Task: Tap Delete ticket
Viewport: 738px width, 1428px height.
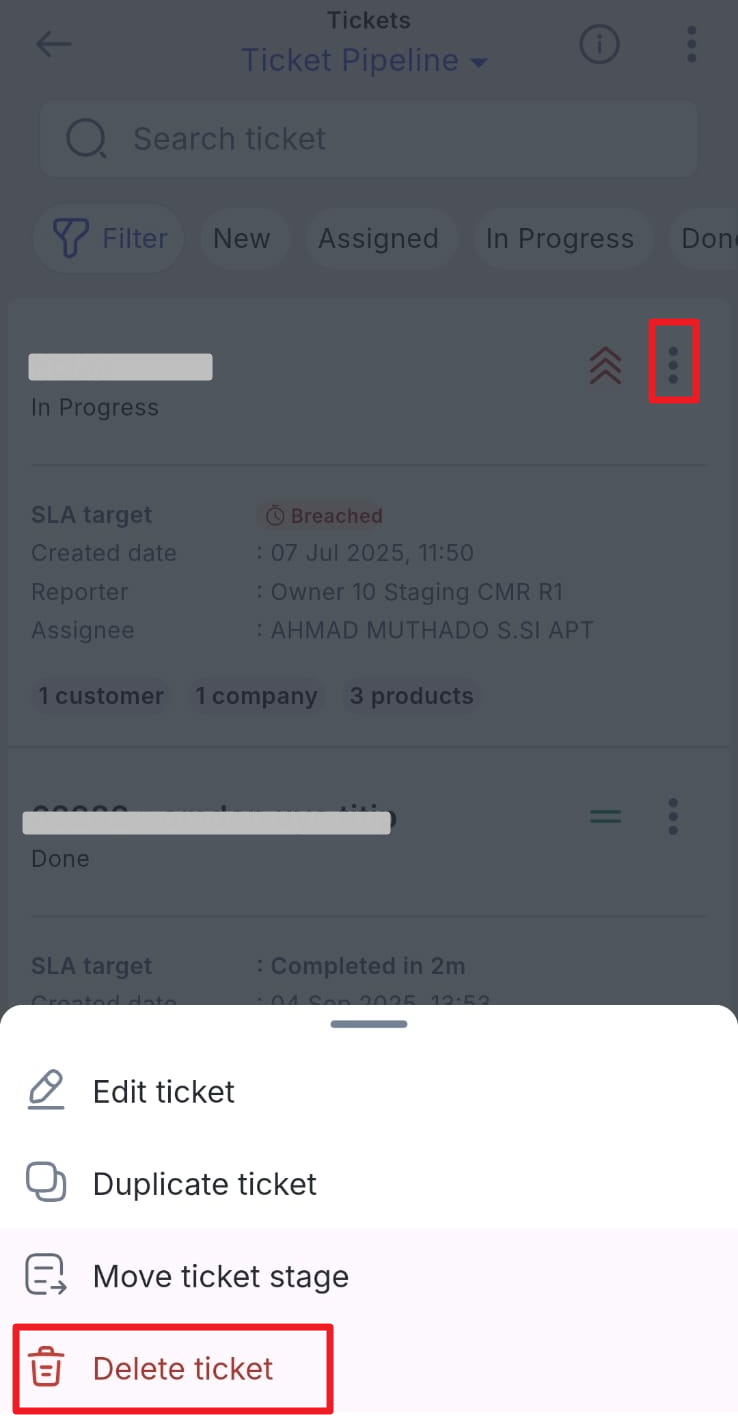Action: coord(182,1368)
